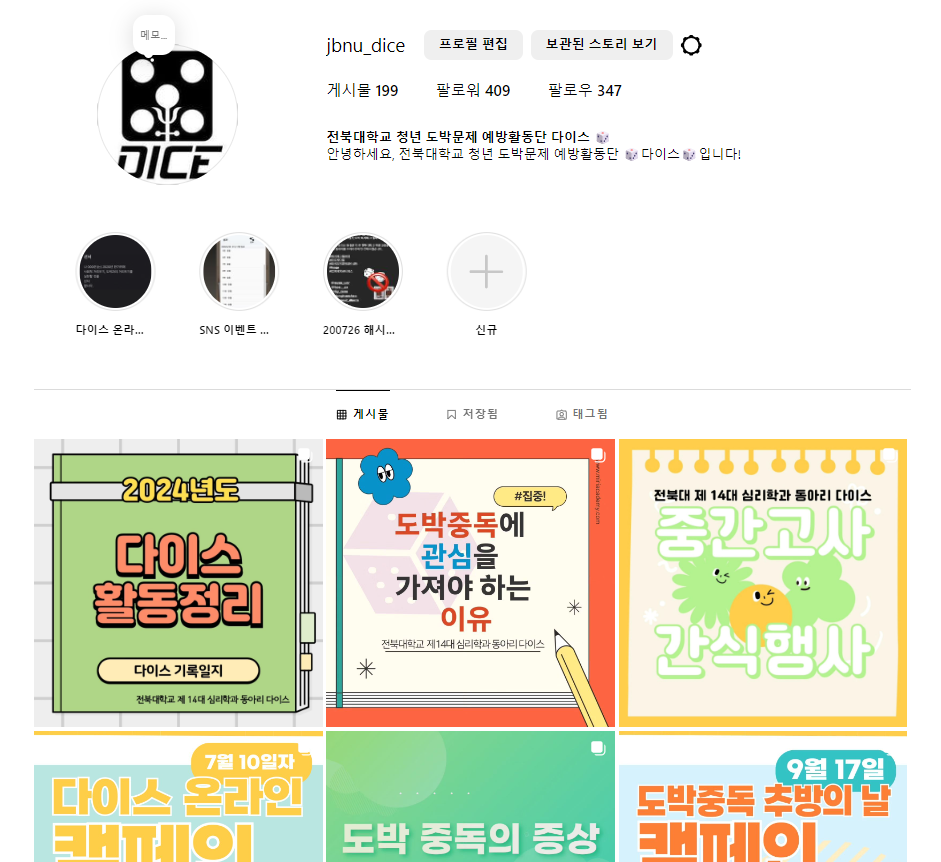Image resolution: width=941 pixels, height=862 pixels.
Task: Open the 팔로워 409 list
Action: 473,90
